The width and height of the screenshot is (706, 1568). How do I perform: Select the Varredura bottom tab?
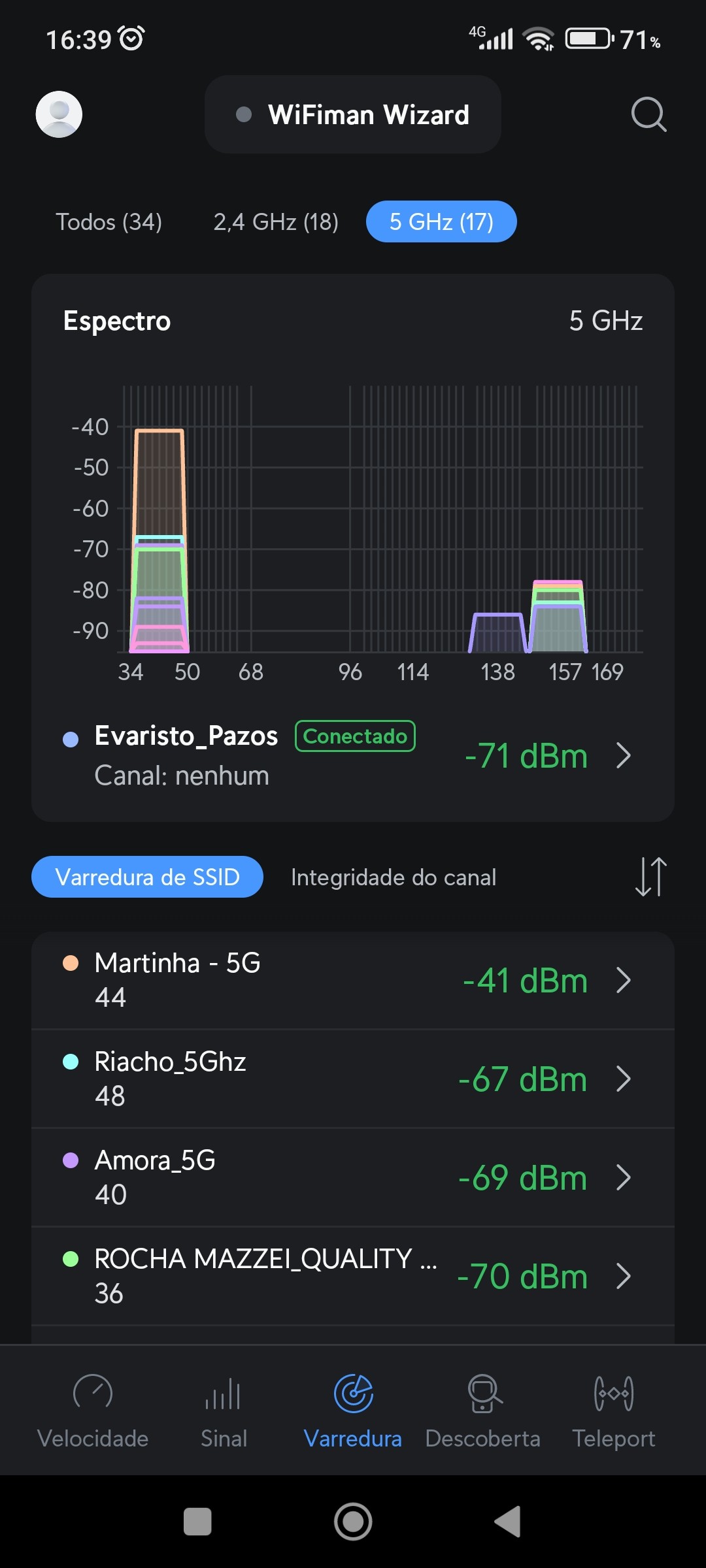[x=353, y=1411]
